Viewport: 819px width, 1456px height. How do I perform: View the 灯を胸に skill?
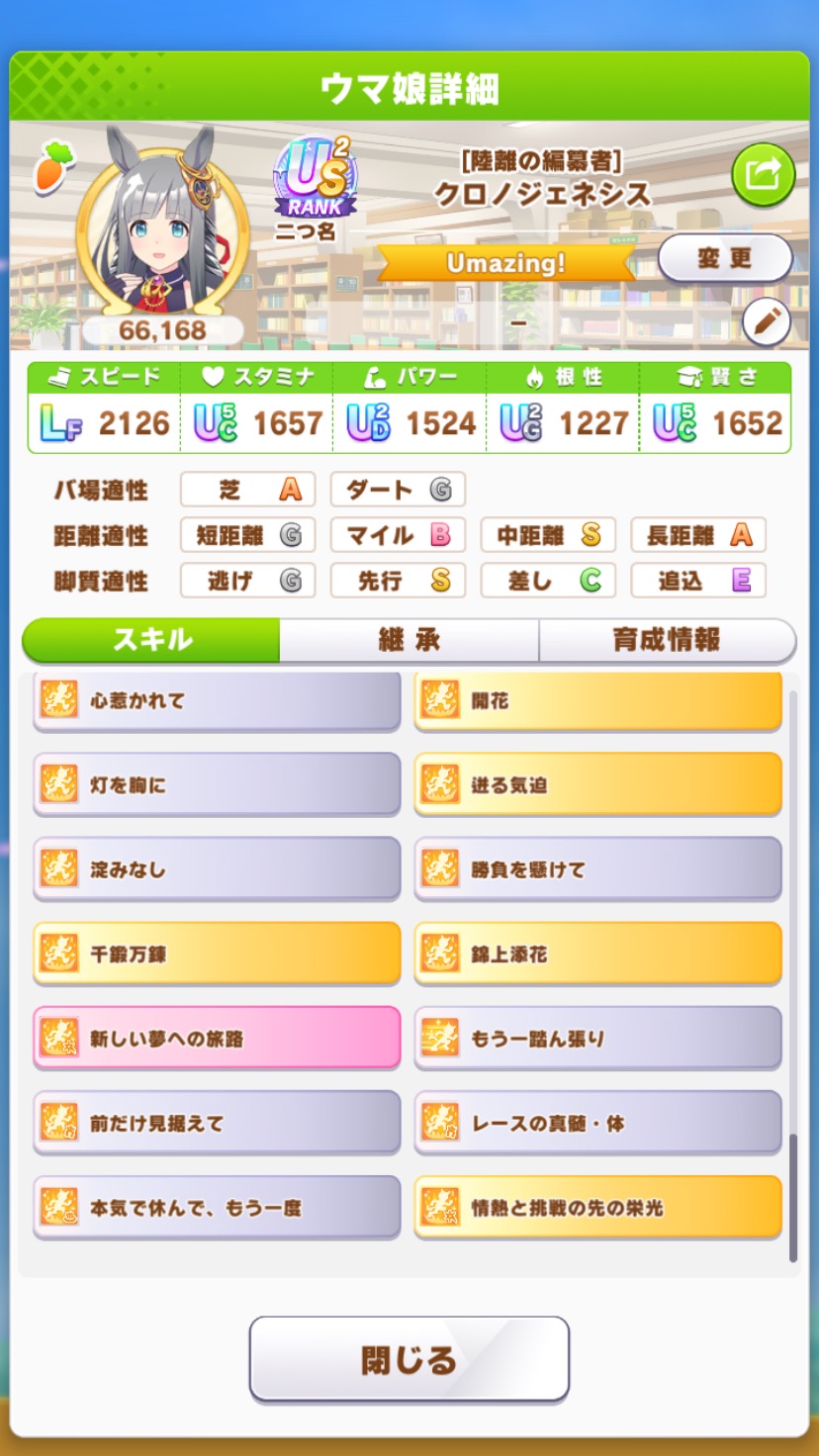216,785
